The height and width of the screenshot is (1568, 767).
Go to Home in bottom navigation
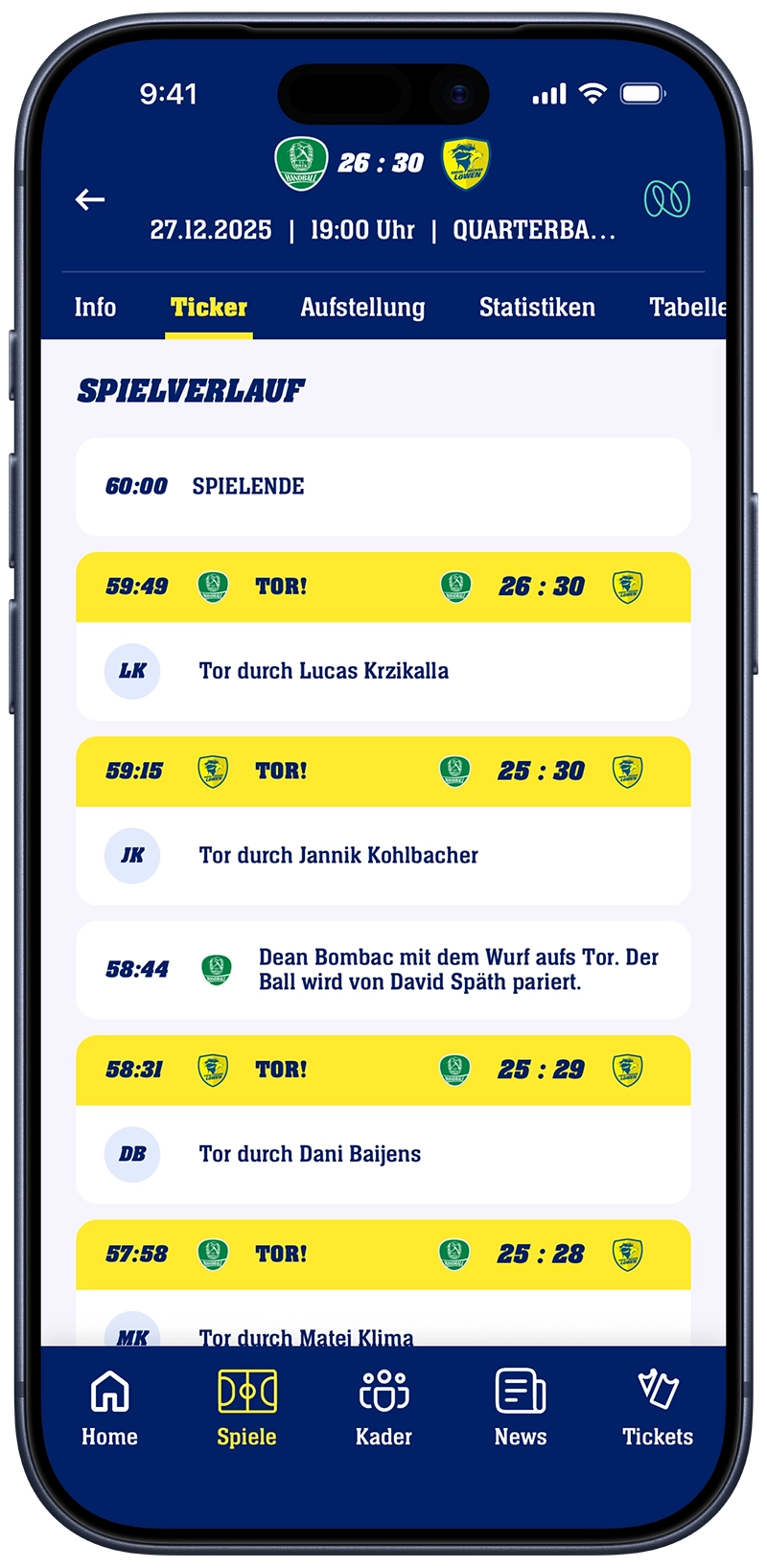point(109,1408)
